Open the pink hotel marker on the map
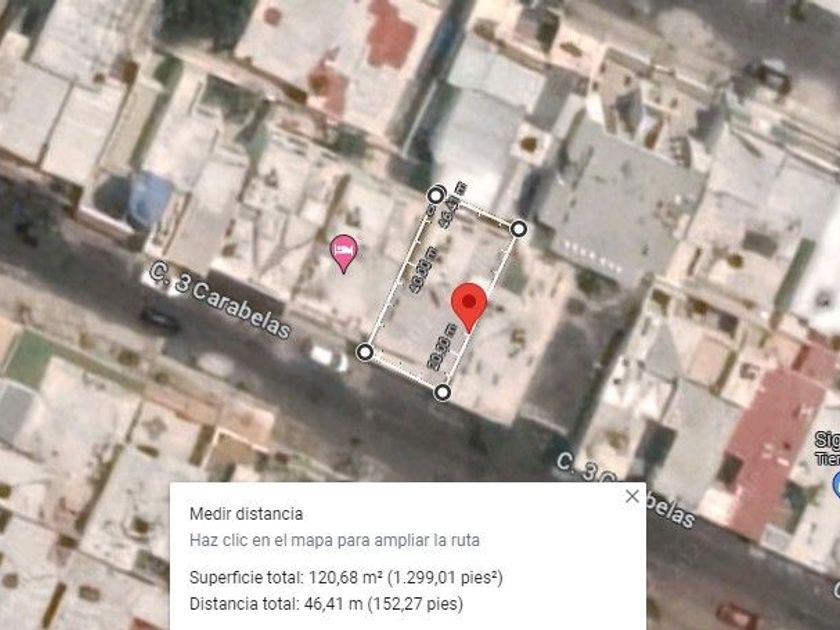Image resolution: width=840 pixels, height=630 pixels. tap(343, 252)
